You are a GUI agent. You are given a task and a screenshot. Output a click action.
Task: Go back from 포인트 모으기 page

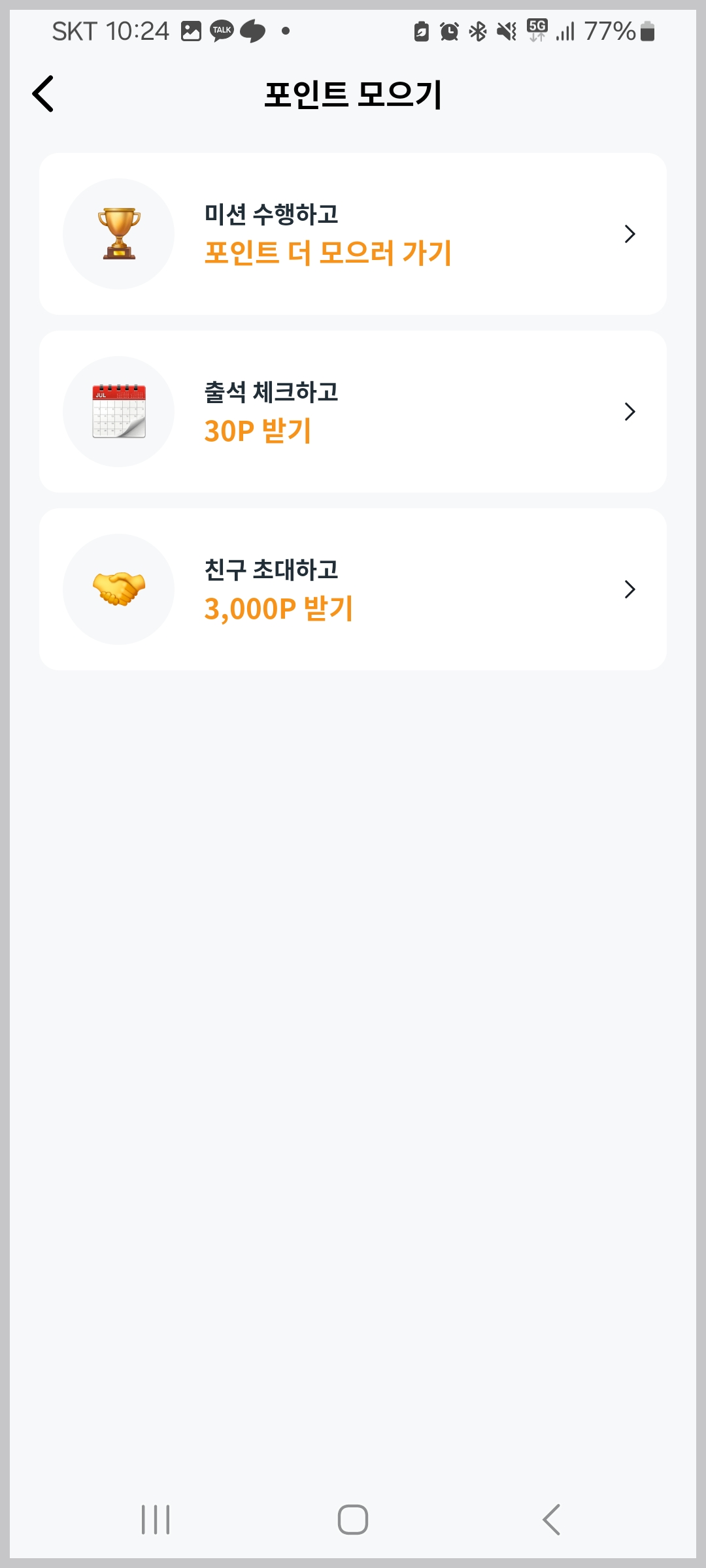point(43,94)
